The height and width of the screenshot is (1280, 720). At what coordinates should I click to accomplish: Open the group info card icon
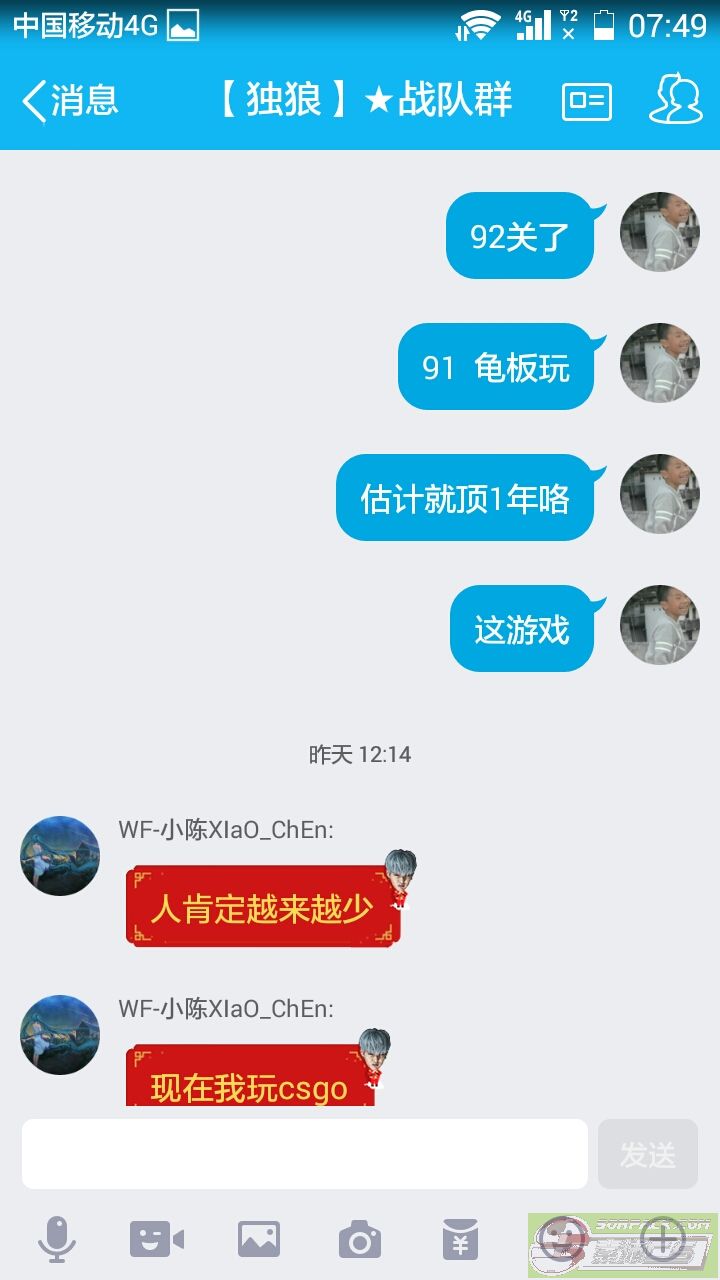(587, 101)
